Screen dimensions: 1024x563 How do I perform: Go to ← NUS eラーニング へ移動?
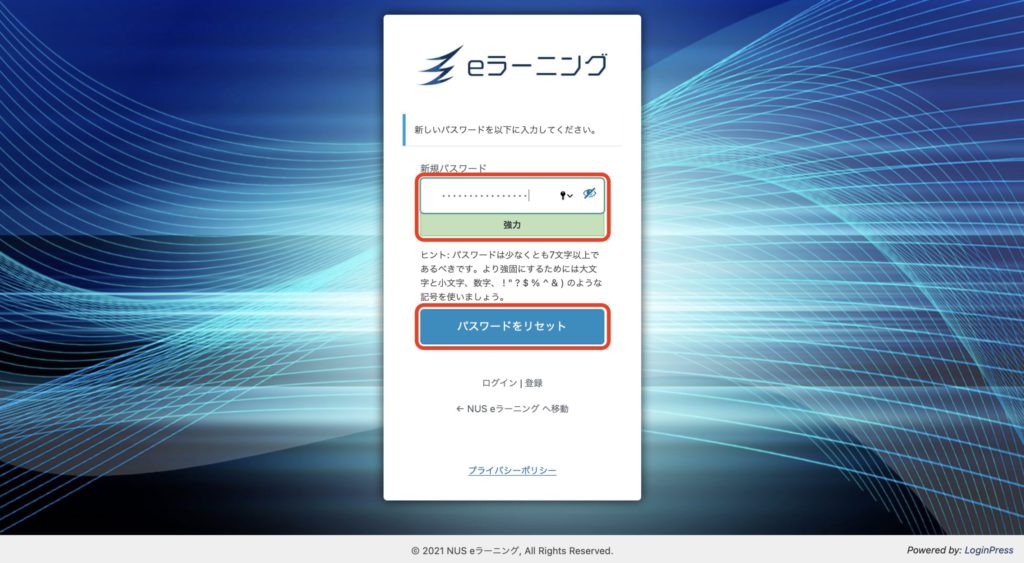tap(511, 408)
